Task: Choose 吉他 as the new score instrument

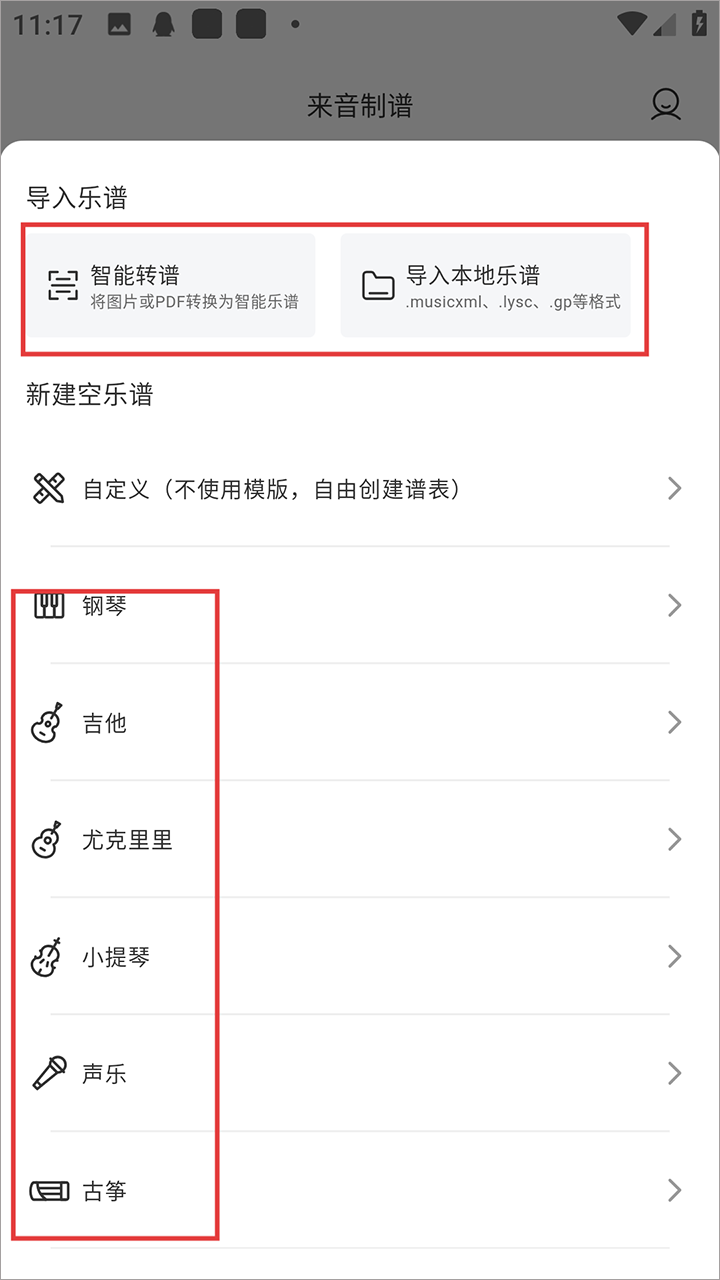Action: pos(360,723)
